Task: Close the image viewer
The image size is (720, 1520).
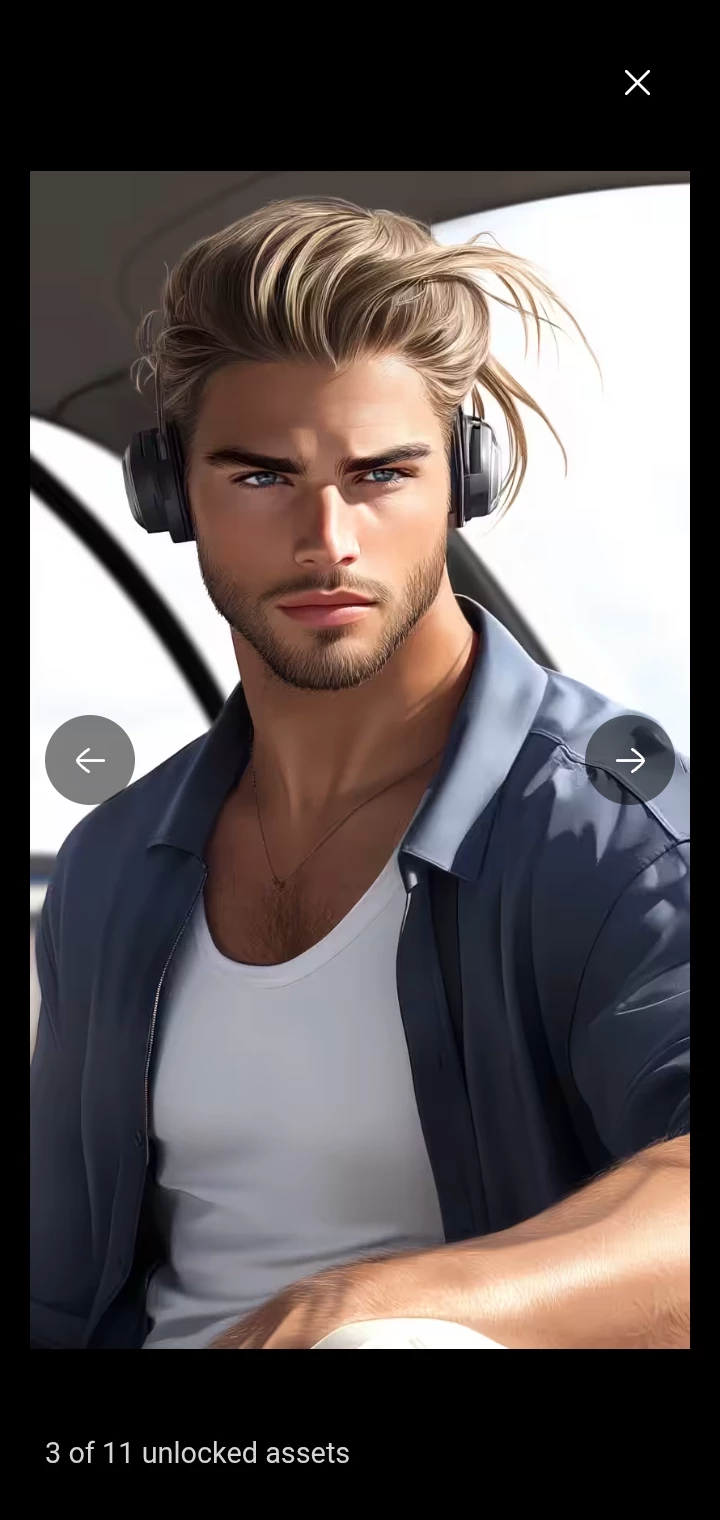Action: 637,82
